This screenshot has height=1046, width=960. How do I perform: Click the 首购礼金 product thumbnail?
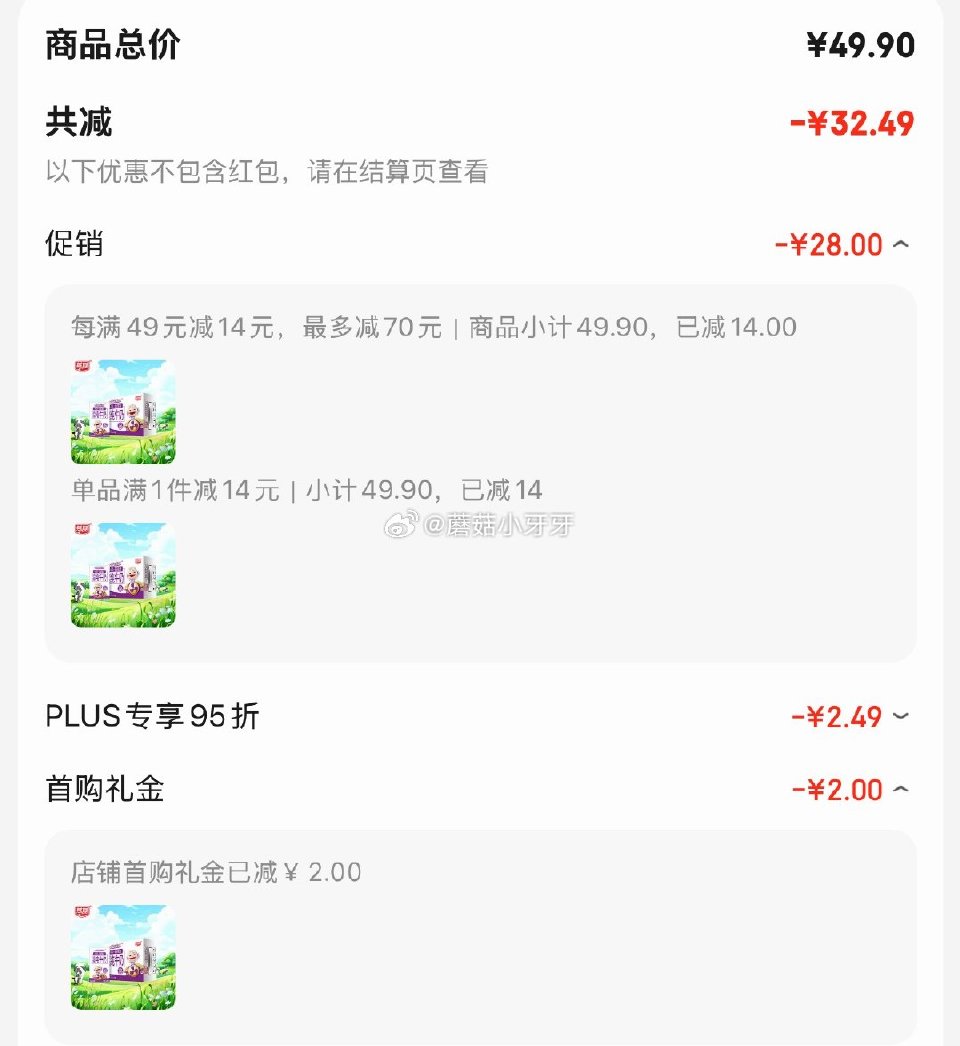(122, 955)
